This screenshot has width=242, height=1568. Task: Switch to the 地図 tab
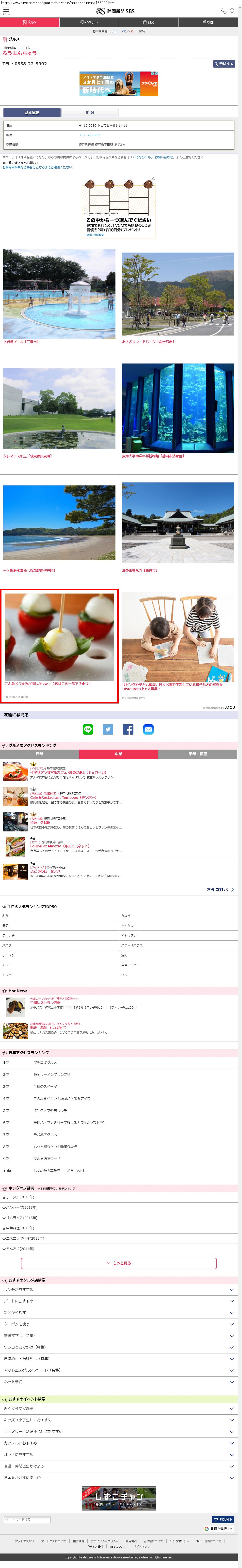(90, 113)
